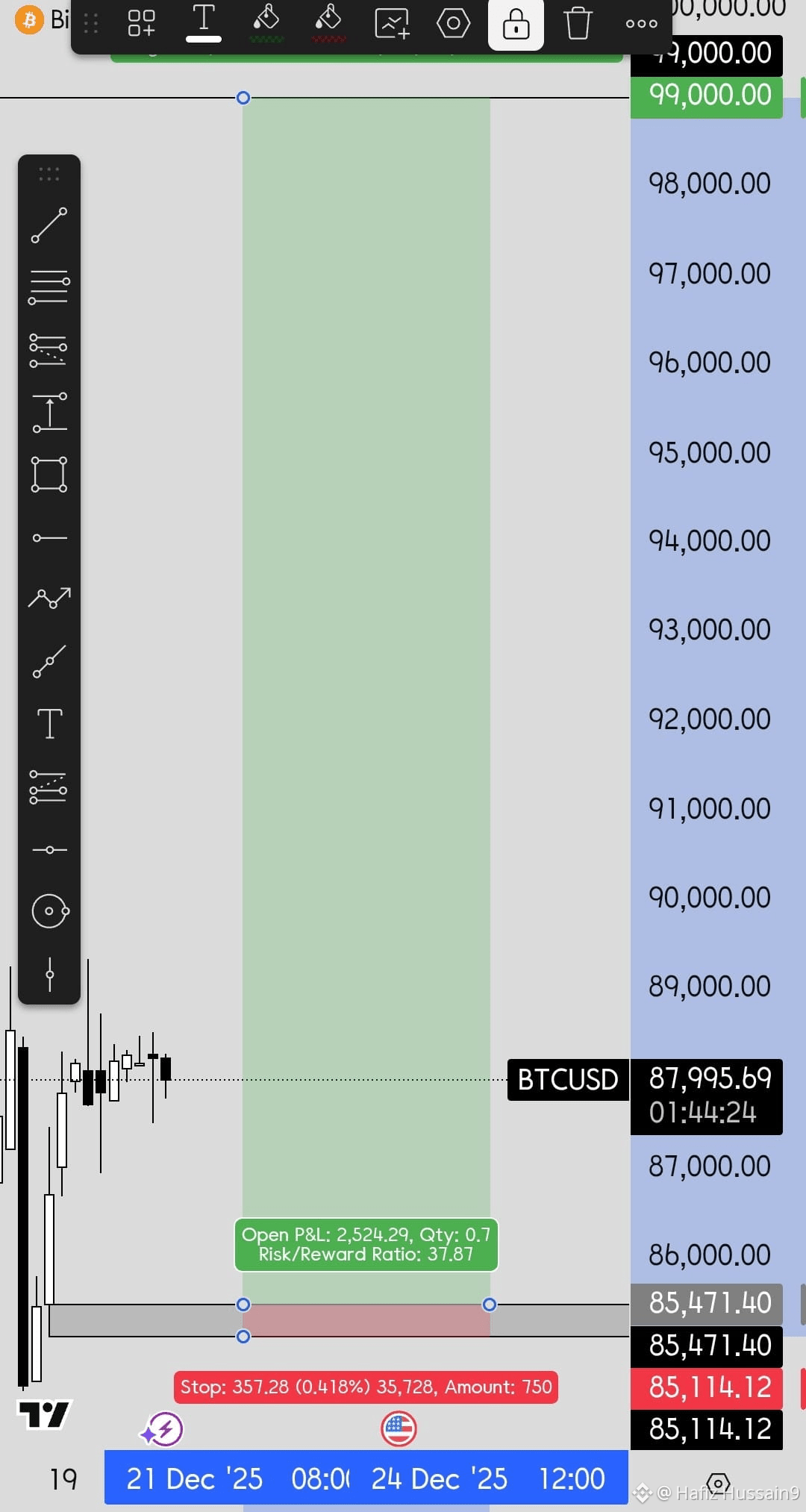Pick the vertical line tool
This screenshot has width=806, height=1512.
pyautogui.click(x=49, y=974)
